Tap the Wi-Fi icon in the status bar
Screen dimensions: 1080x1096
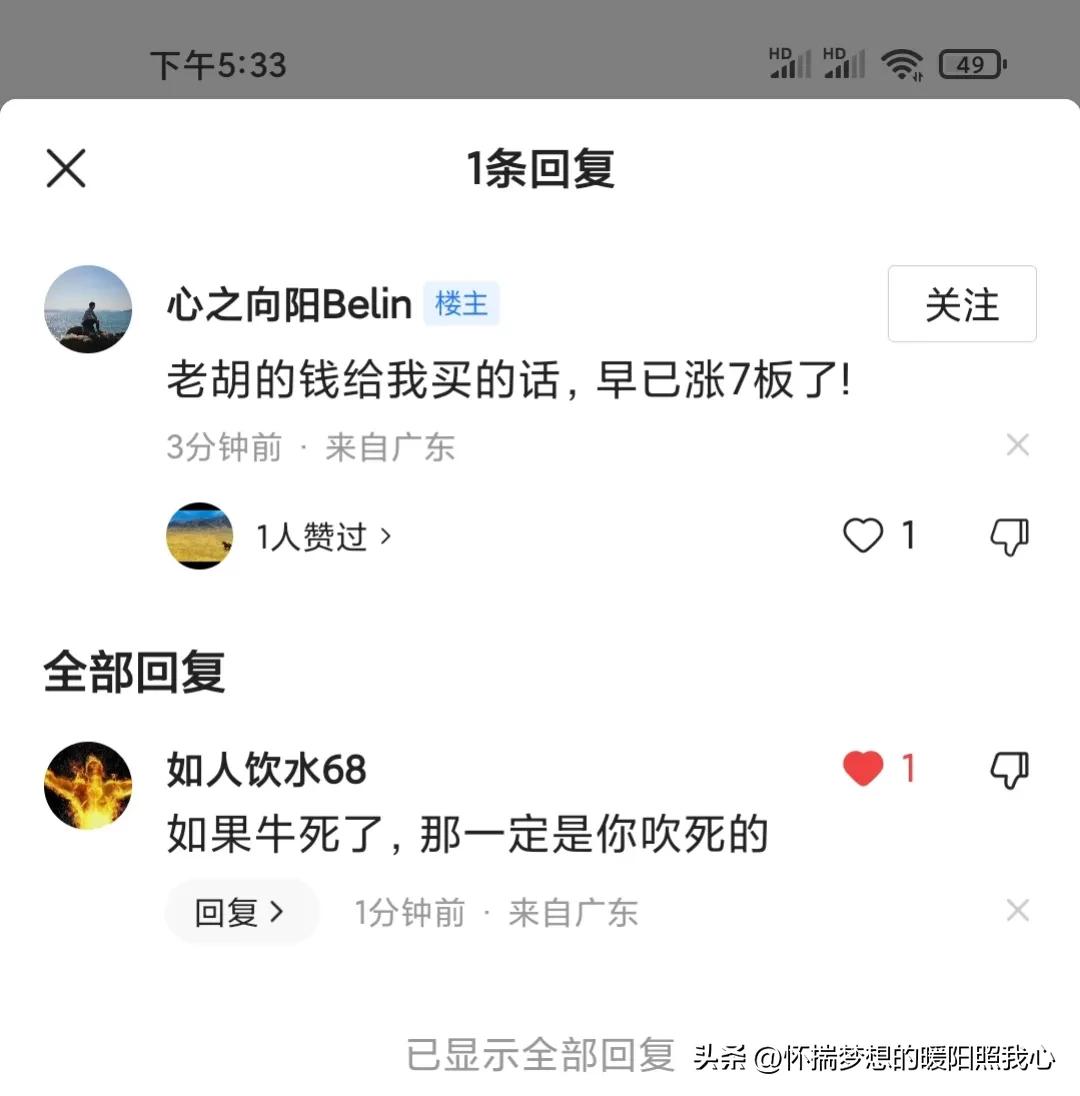[901, 63]
